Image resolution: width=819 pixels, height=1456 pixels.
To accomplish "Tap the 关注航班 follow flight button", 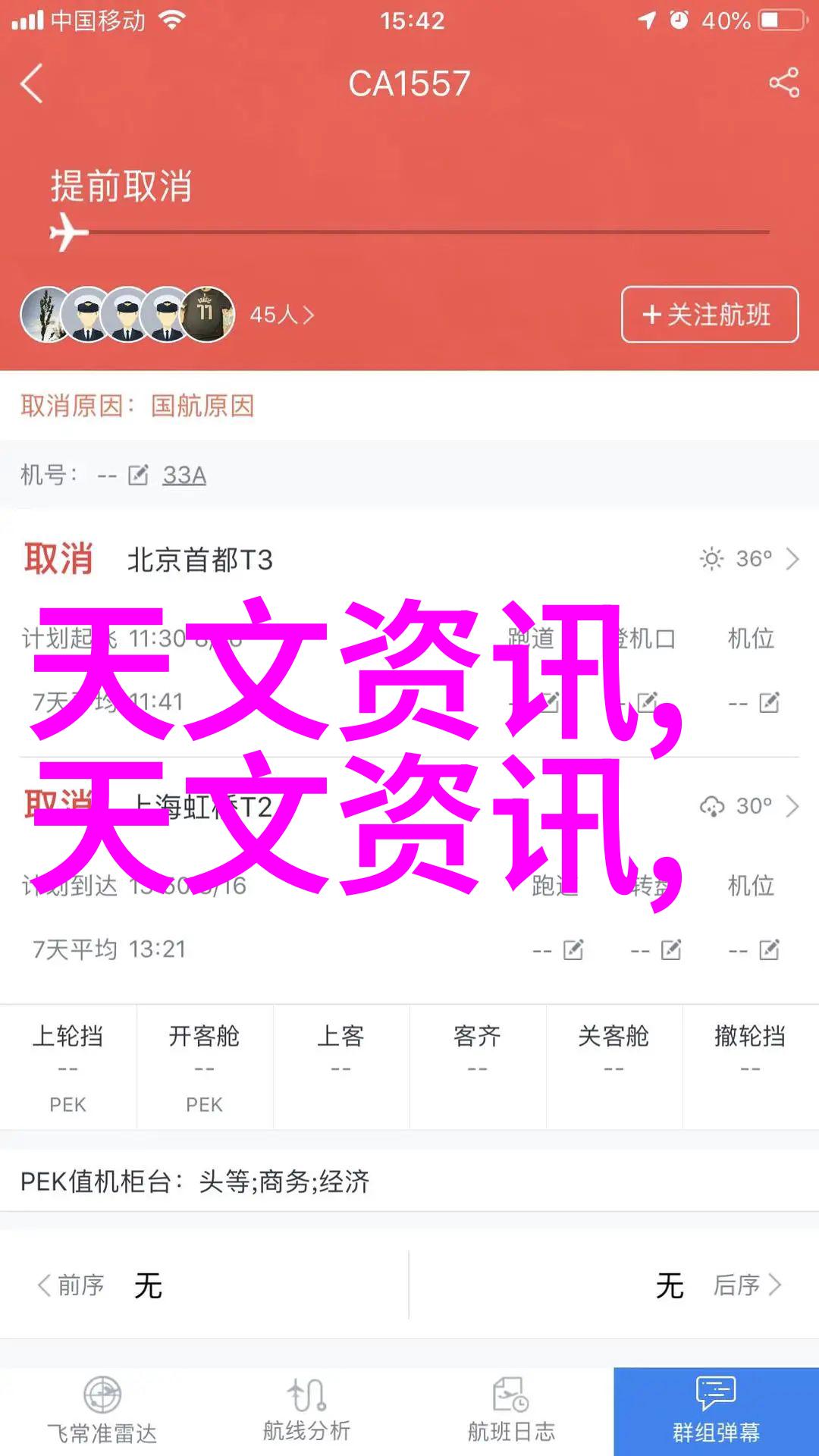I will point(709,314).
